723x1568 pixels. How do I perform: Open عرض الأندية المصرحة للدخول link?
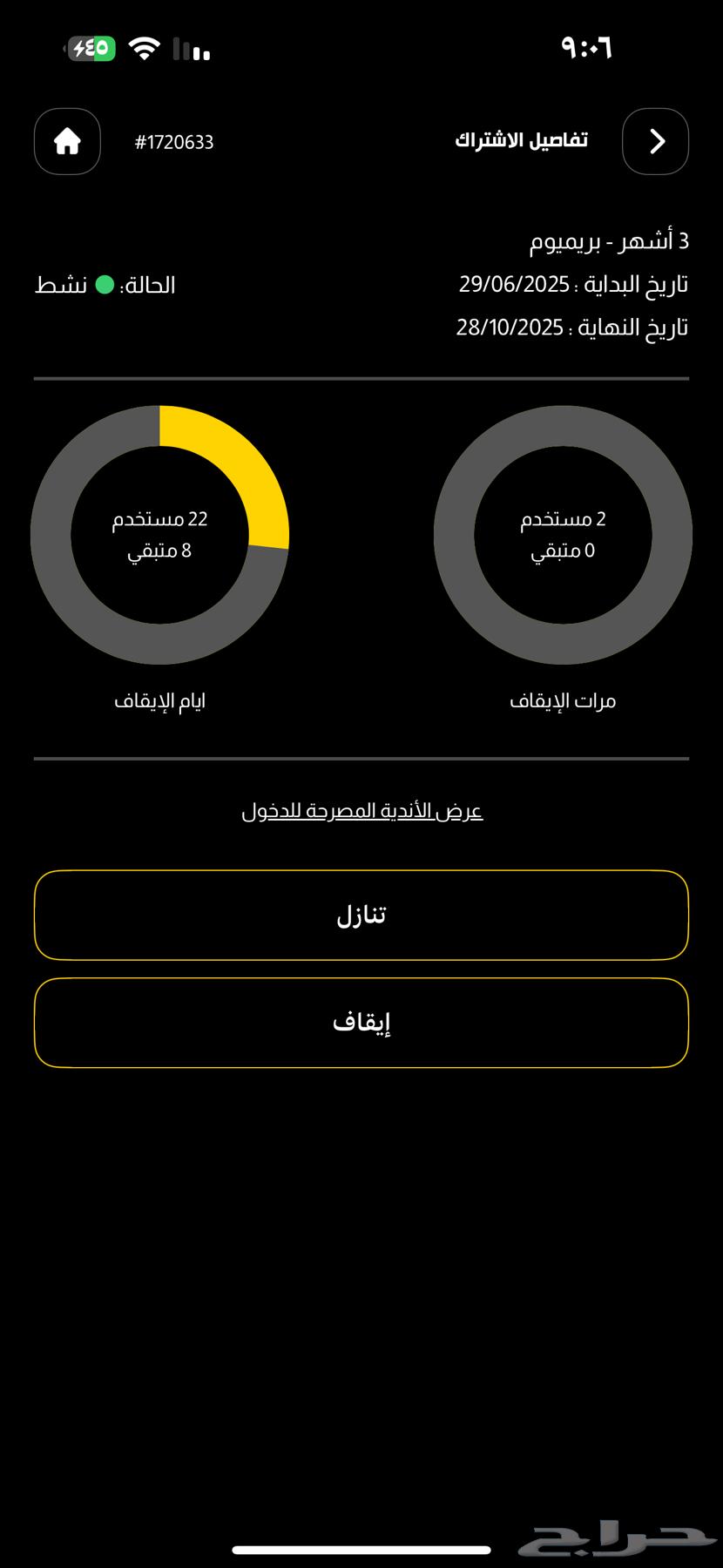[361, 810]
